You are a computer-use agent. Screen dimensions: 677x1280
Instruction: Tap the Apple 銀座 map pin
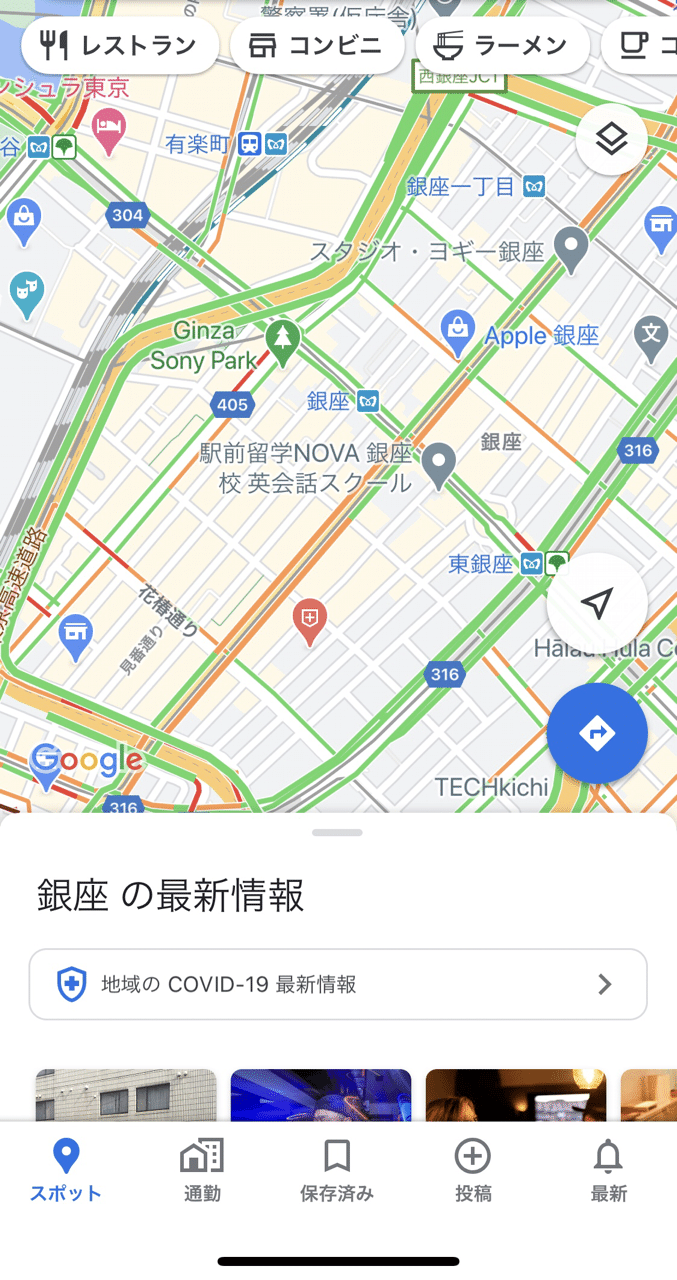click(x=458, y=334)
